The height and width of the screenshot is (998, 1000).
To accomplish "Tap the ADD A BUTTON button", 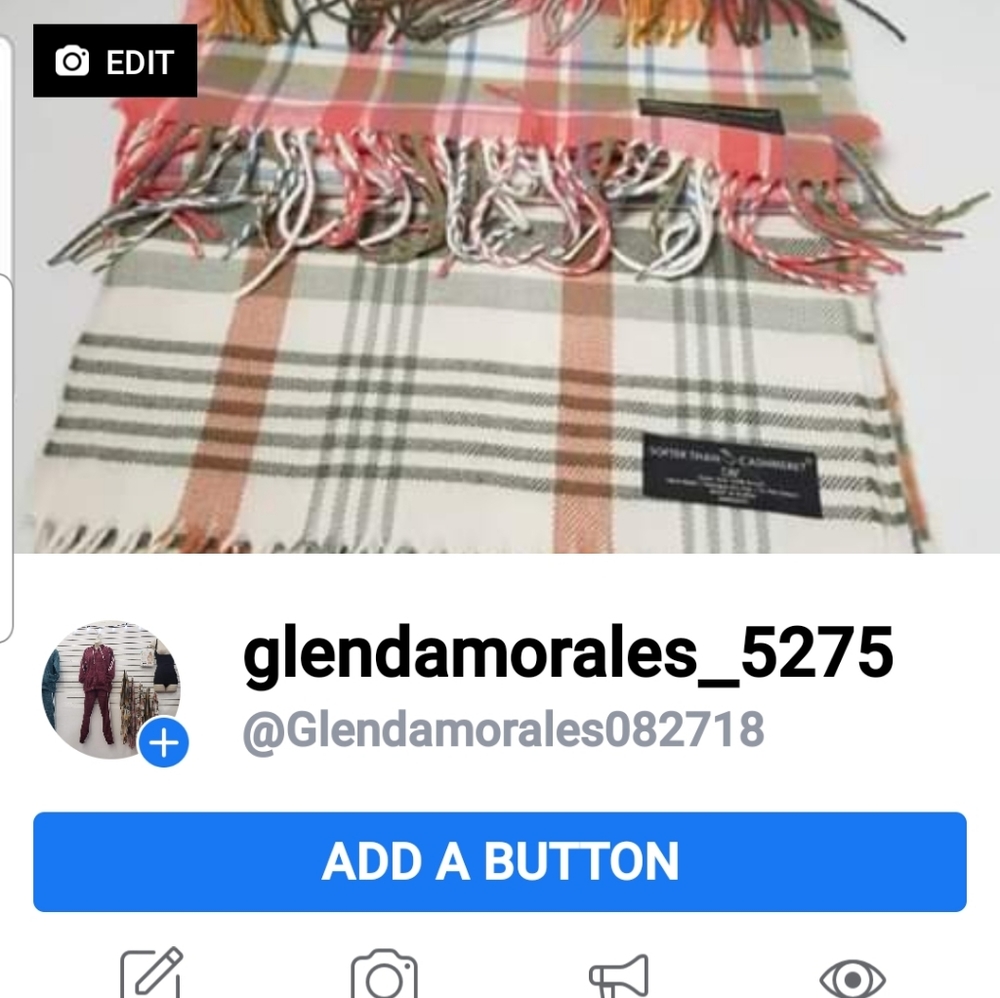I will point(500,862).
